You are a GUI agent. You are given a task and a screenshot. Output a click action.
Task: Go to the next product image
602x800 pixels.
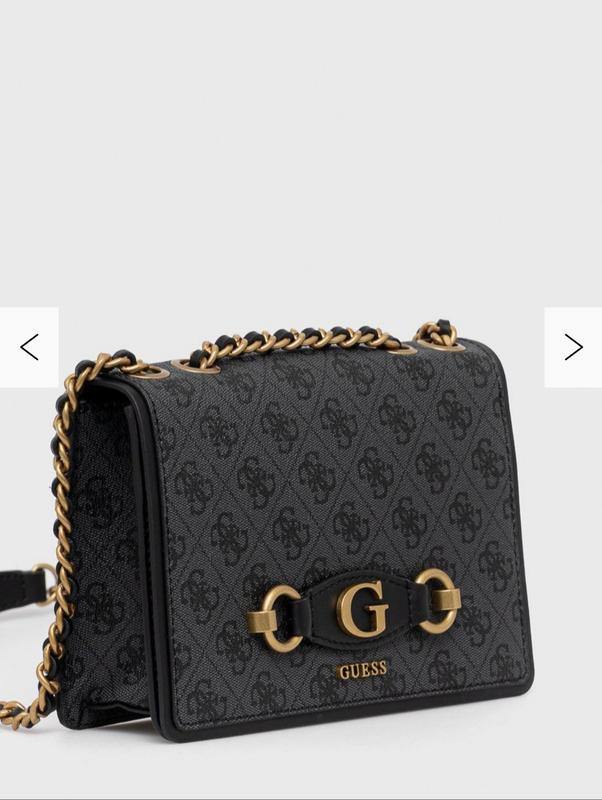coord(573,347)
